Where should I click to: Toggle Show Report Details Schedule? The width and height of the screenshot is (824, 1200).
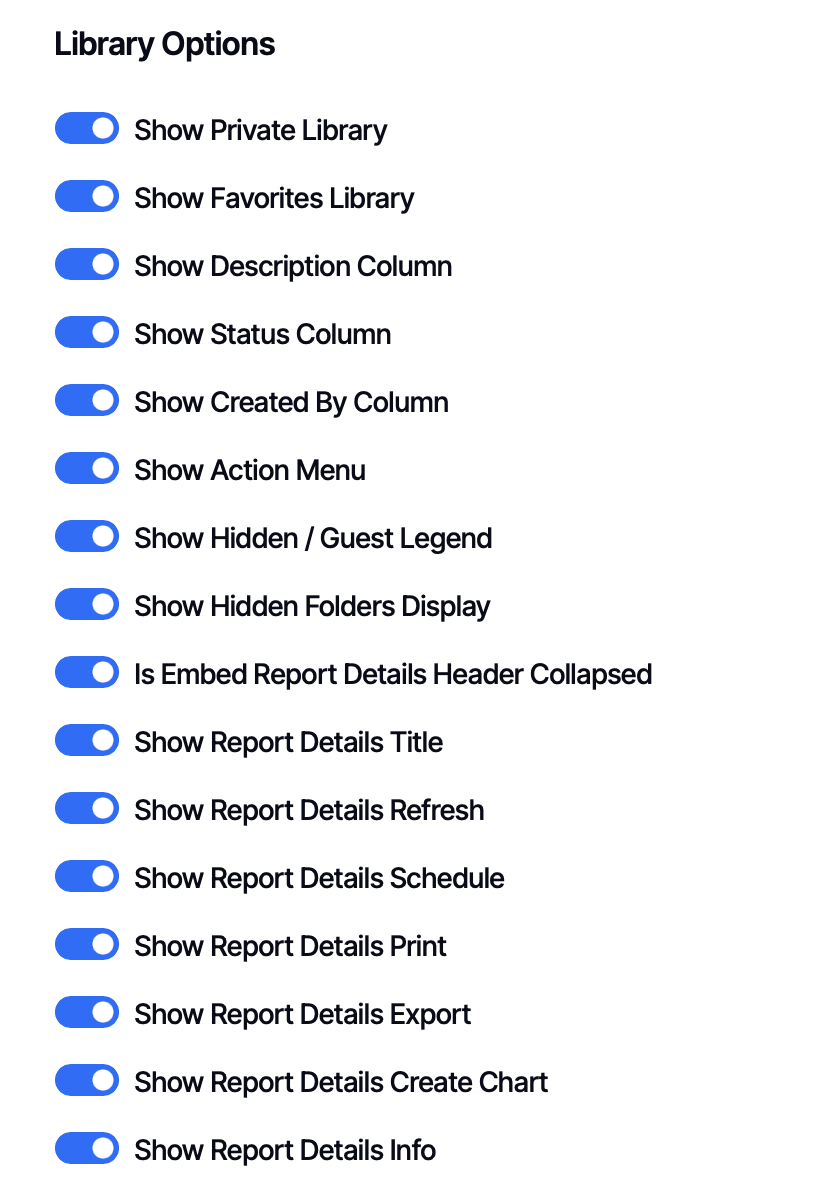click(x=87, y=877)
